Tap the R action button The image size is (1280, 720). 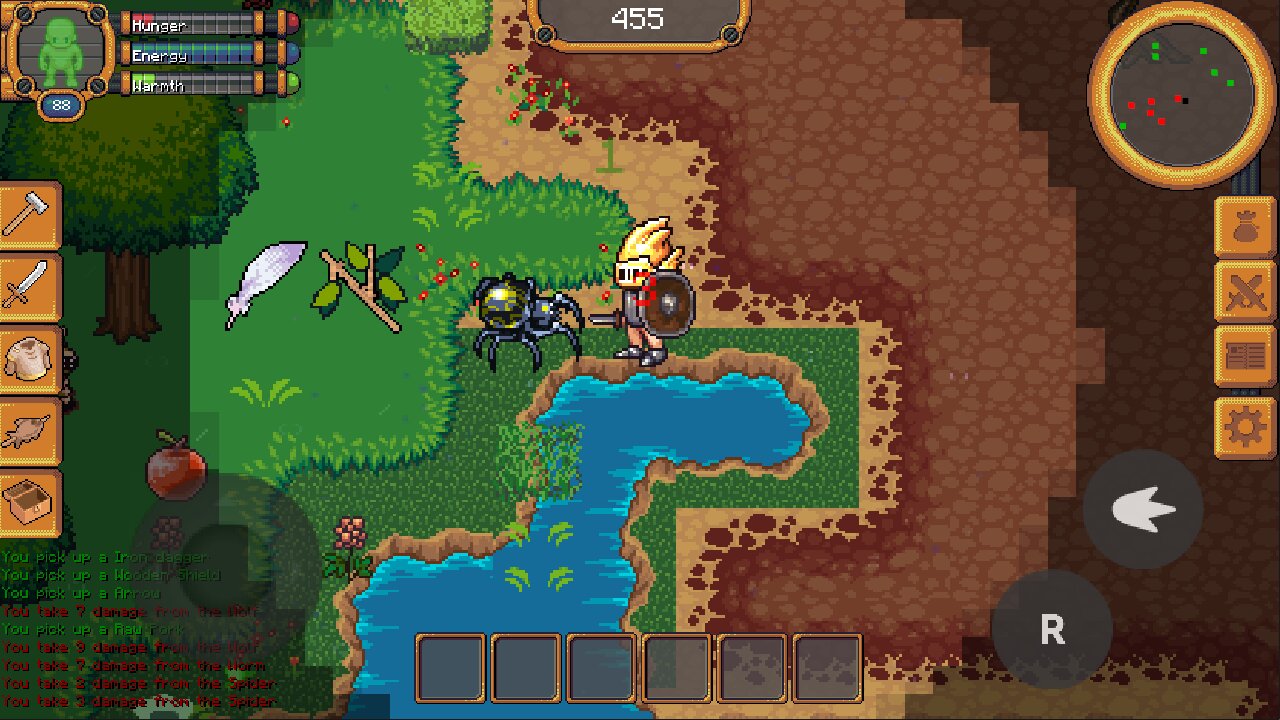click(1051, 630)
